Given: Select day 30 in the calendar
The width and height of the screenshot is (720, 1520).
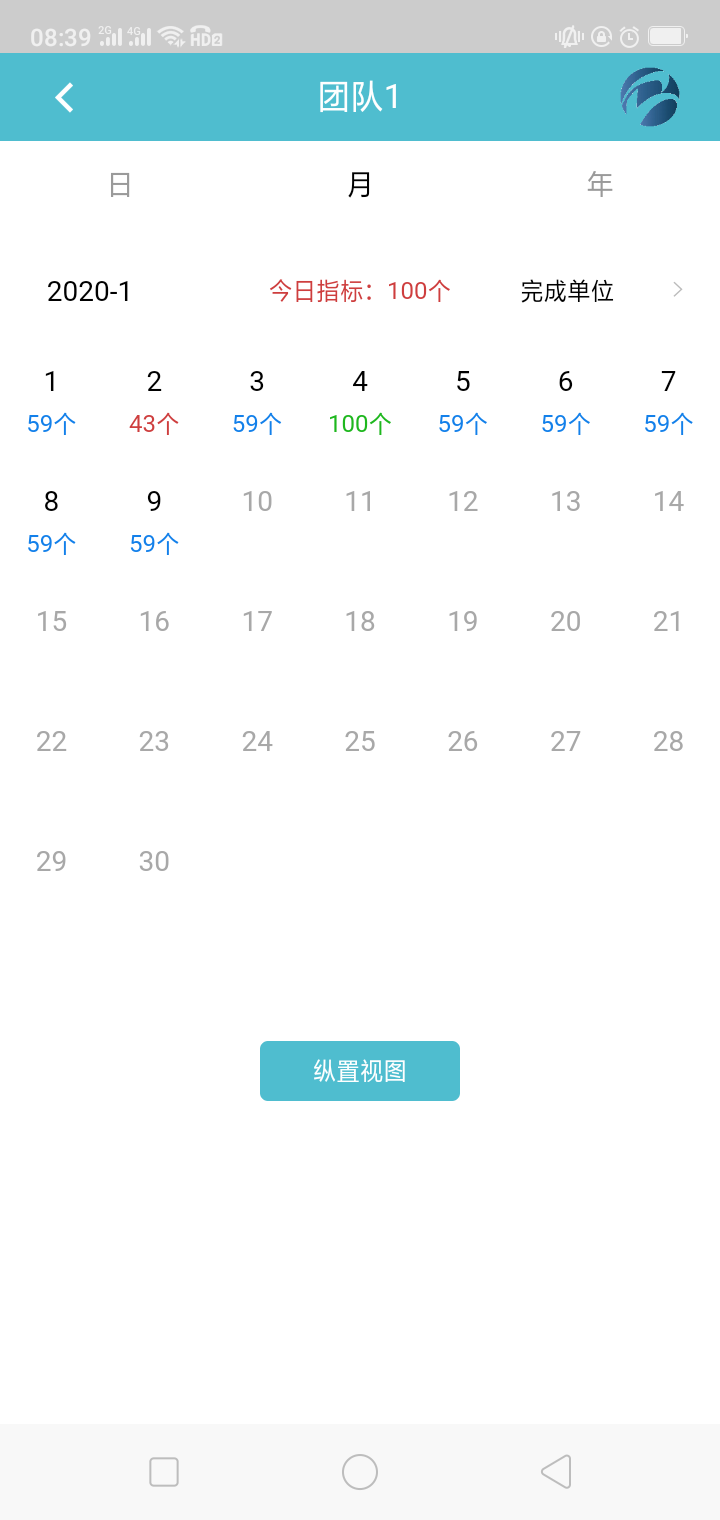Looking at the screenshot, I should (x=154, y=862).
